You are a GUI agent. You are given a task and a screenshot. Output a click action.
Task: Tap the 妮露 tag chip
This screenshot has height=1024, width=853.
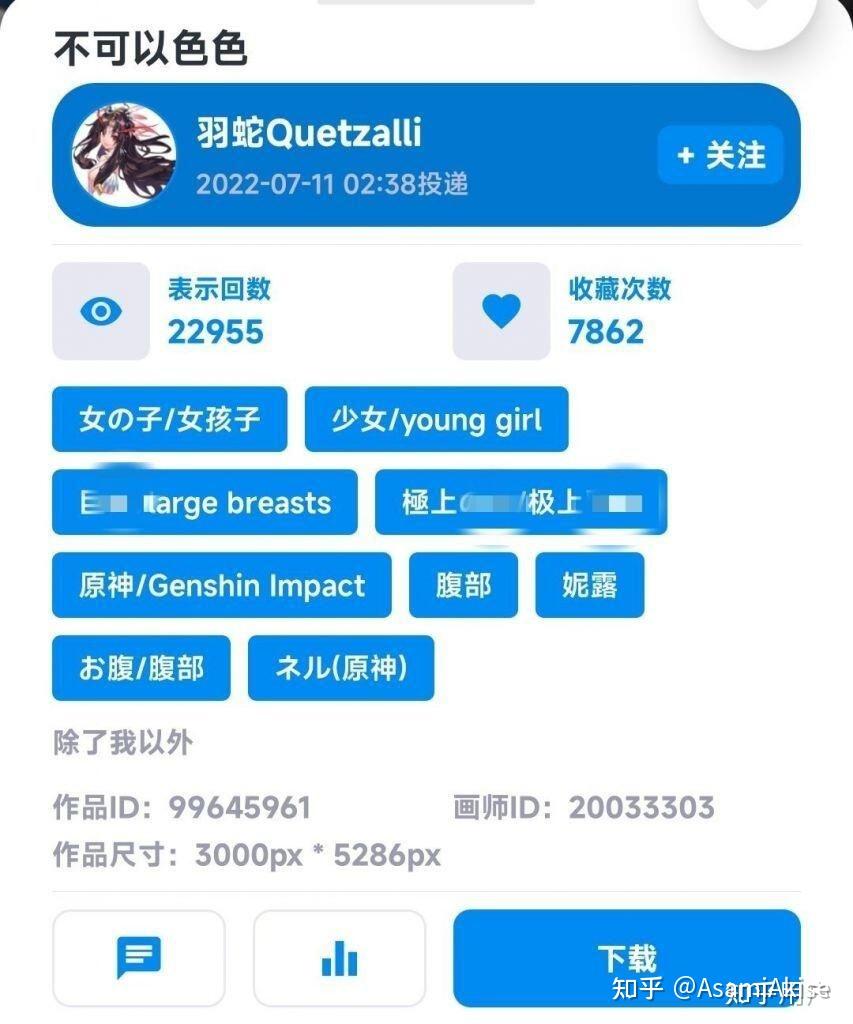coord(590,585)
